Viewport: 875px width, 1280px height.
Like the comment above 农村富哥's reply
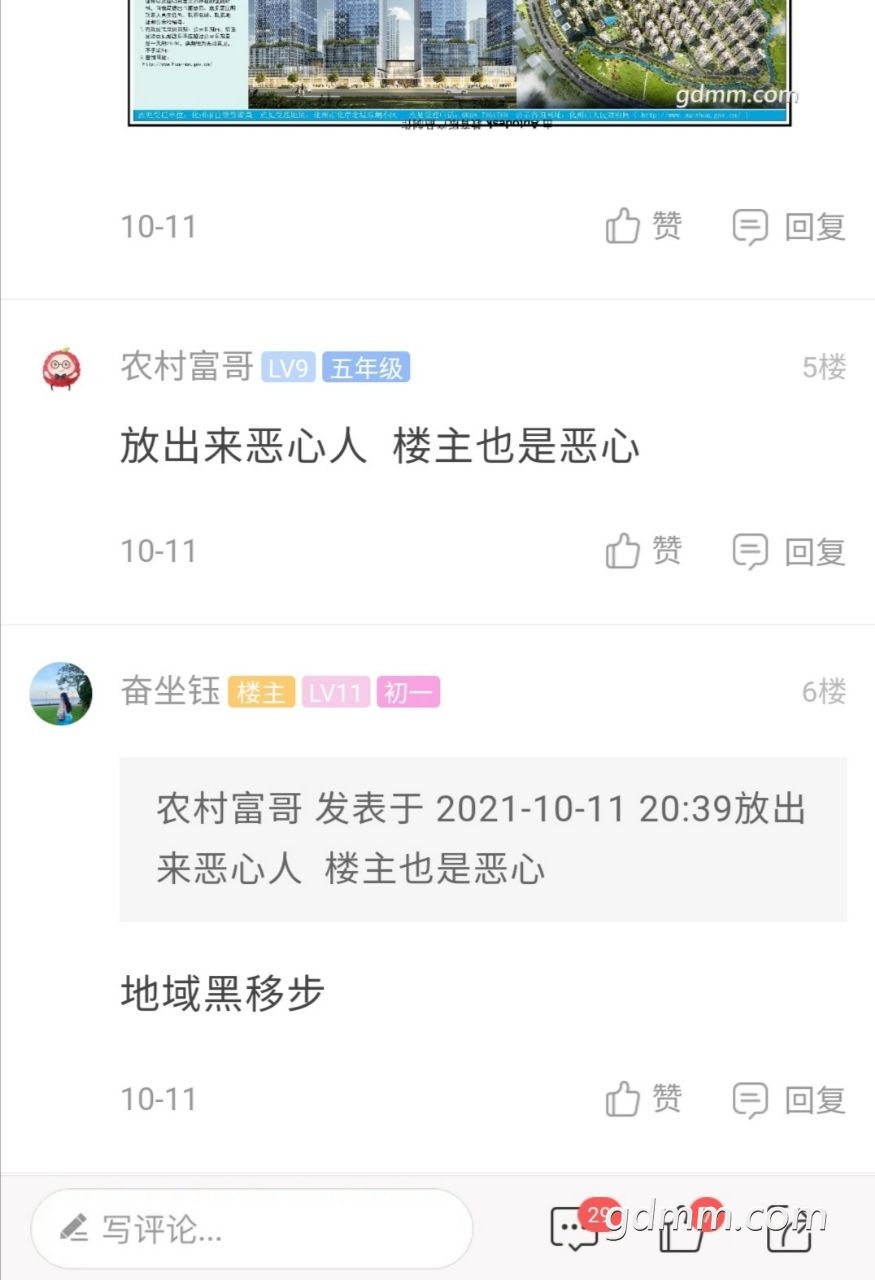click(643, 227)
